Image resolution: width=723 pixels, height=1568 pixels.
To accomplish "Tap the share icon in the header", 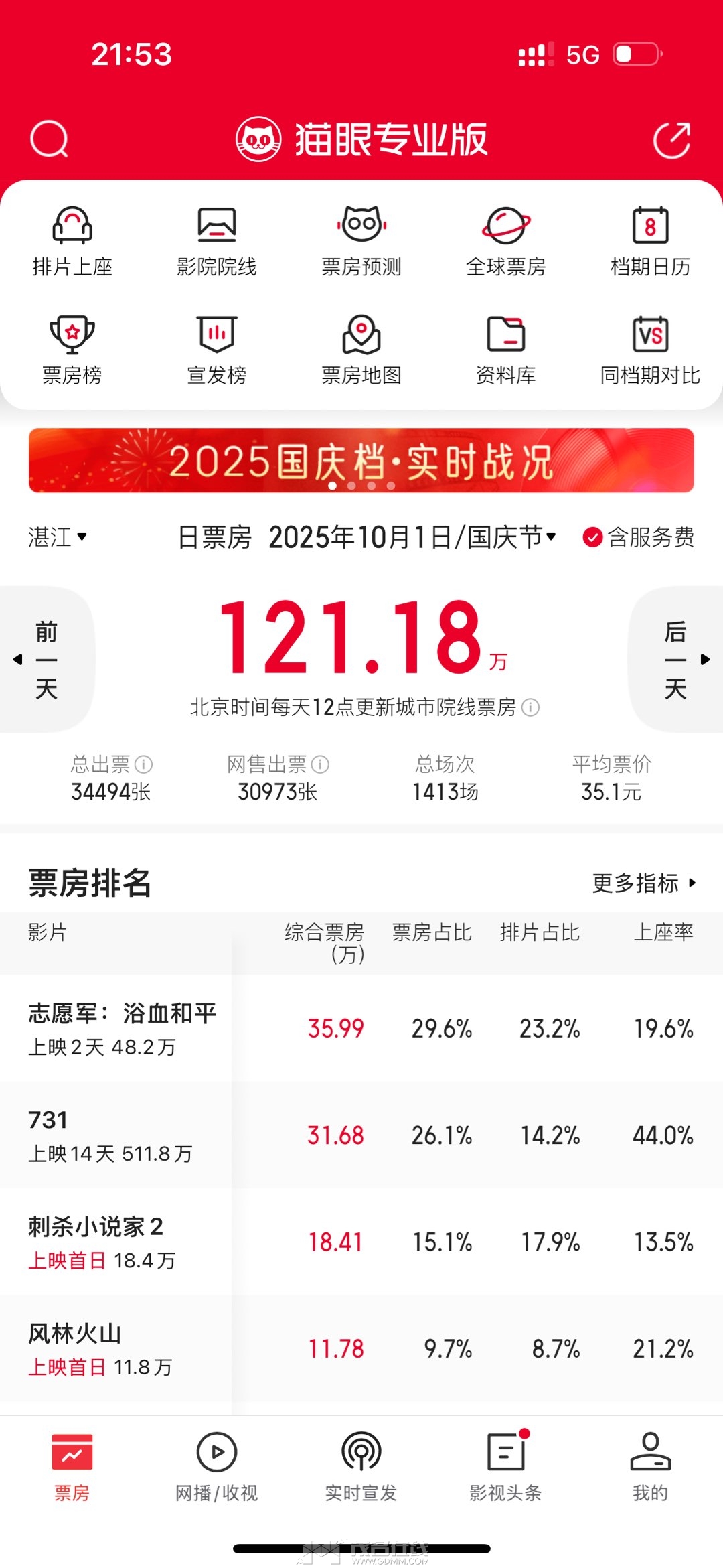I will point(671,140).
